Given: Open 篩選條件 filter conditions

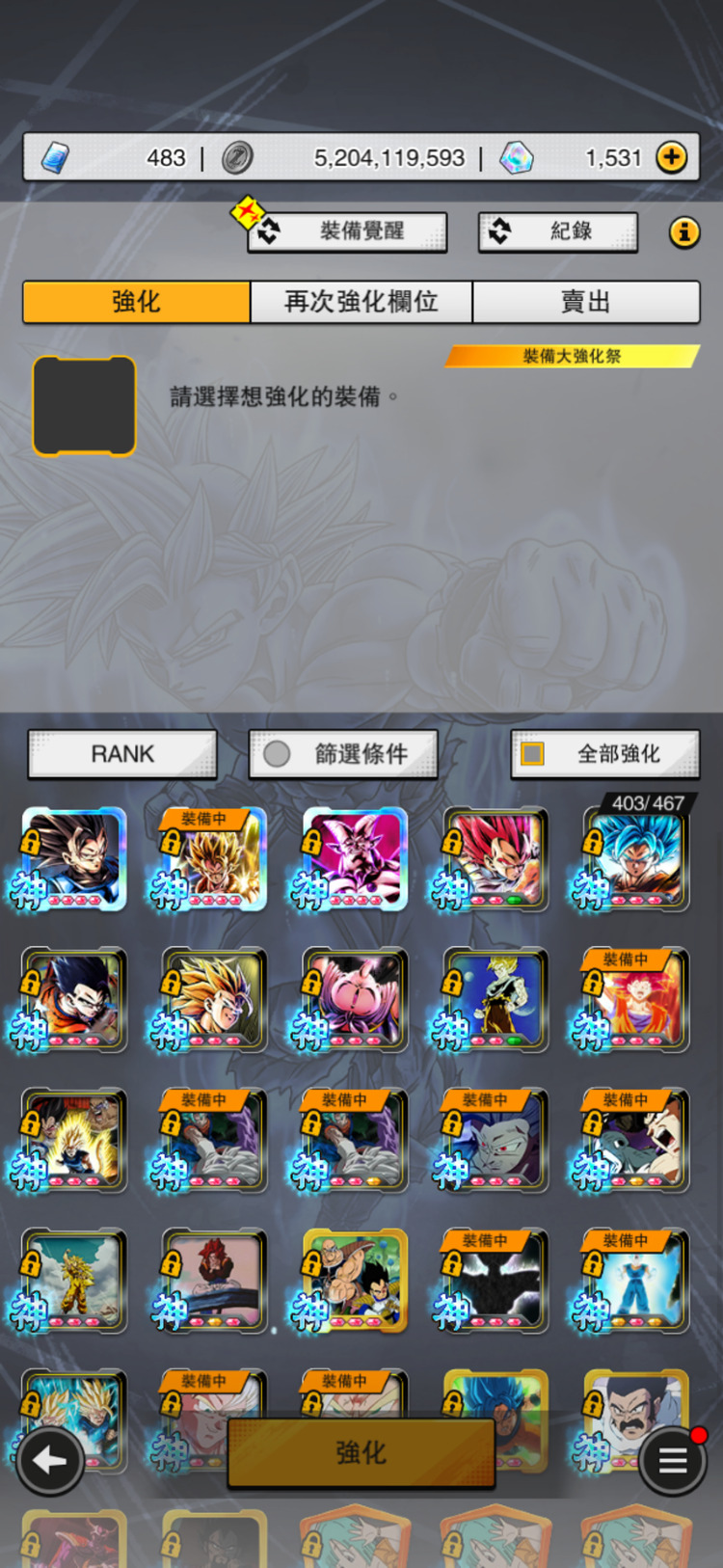Looking at the screenshot, I should point(343,754).
